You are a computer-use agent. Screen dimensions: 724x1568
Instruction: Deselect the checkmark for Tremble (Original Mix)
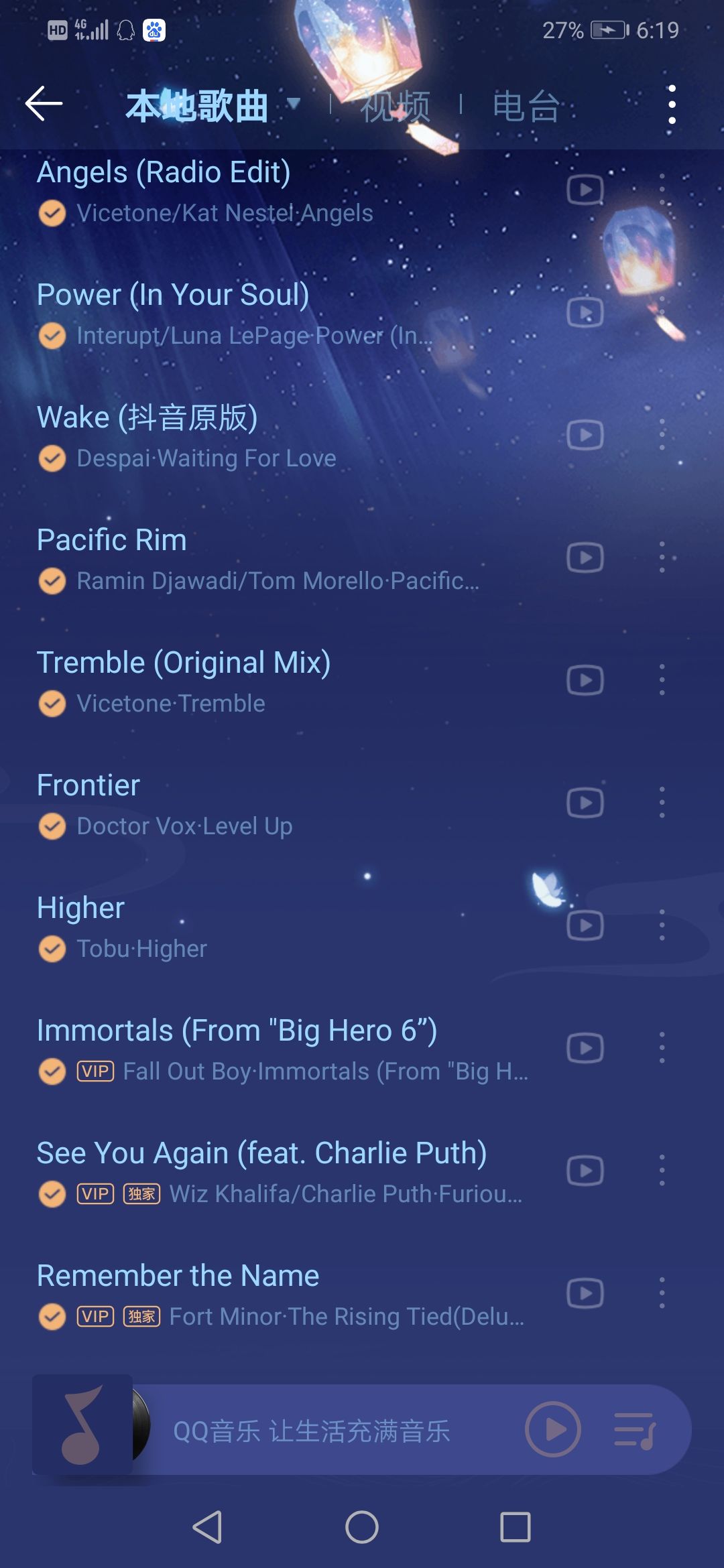coord(52,703)
